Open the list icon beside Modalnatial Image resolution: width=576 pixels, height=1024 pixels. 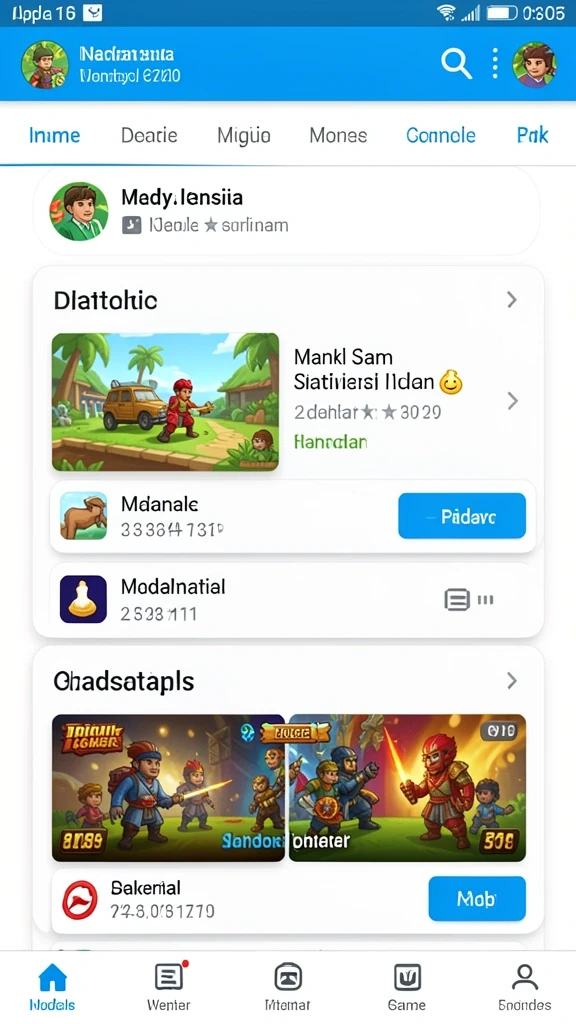click(x=457, y=599)
